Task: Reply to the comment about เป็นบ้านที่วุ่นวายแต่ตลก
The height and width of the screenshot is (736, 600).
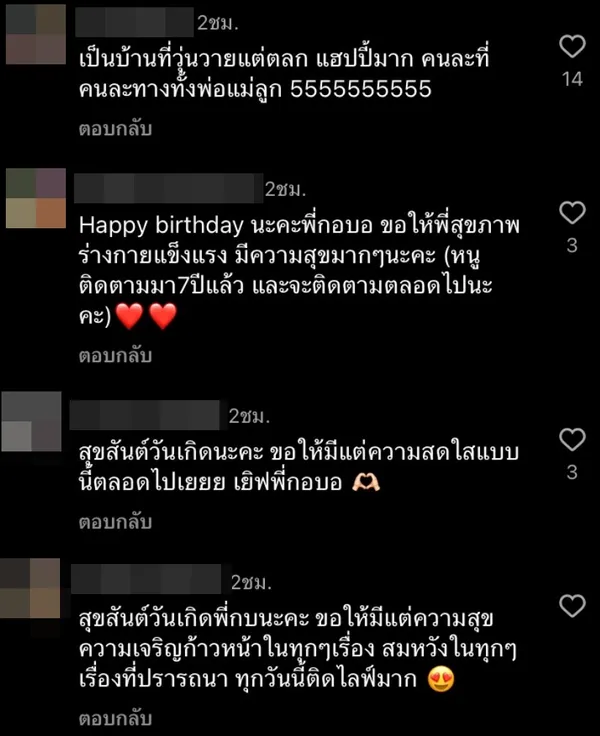Action: 115,129
